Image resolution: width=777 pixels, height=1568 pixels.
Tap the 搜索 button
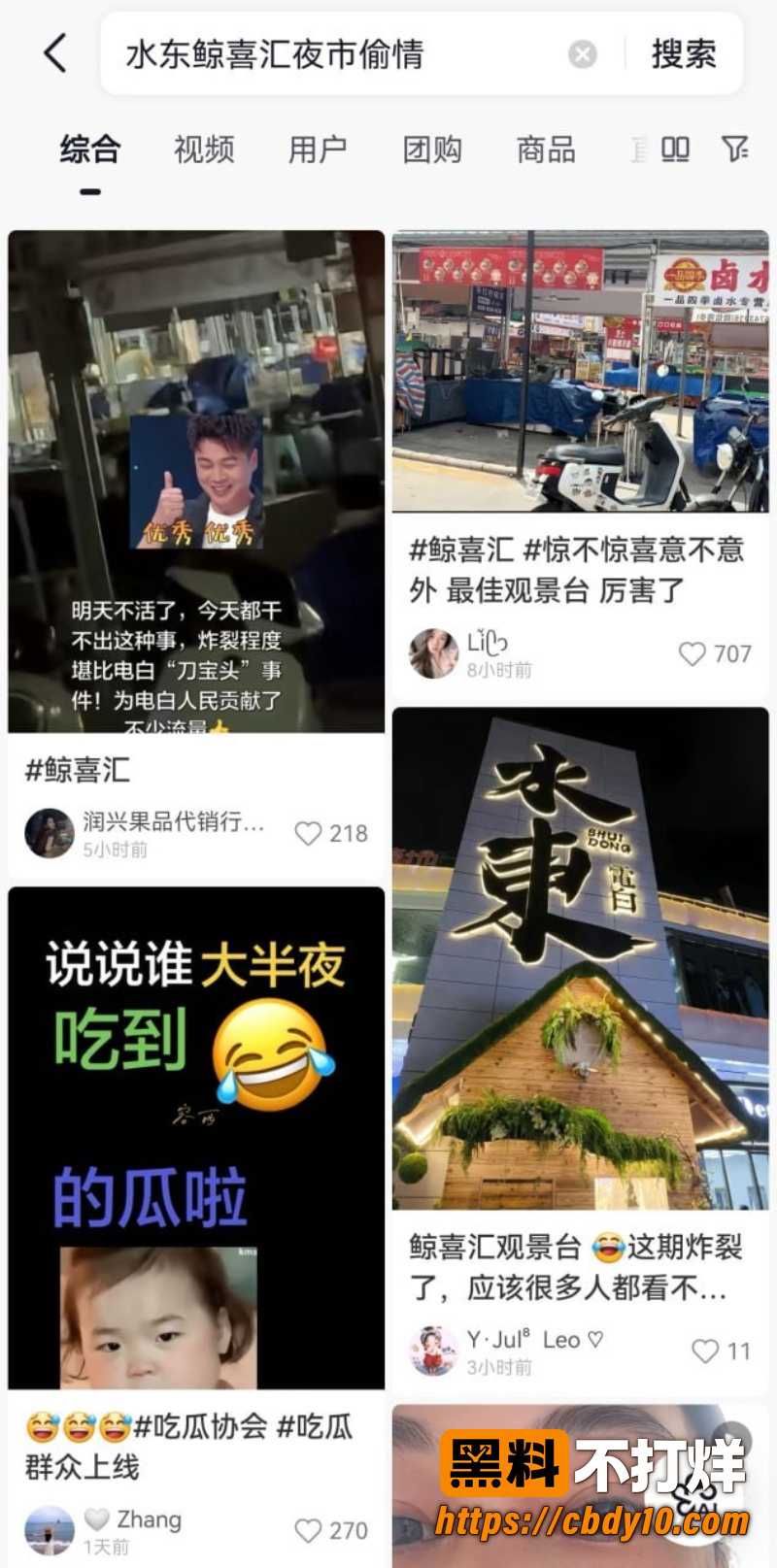click(x=684, y=54)
